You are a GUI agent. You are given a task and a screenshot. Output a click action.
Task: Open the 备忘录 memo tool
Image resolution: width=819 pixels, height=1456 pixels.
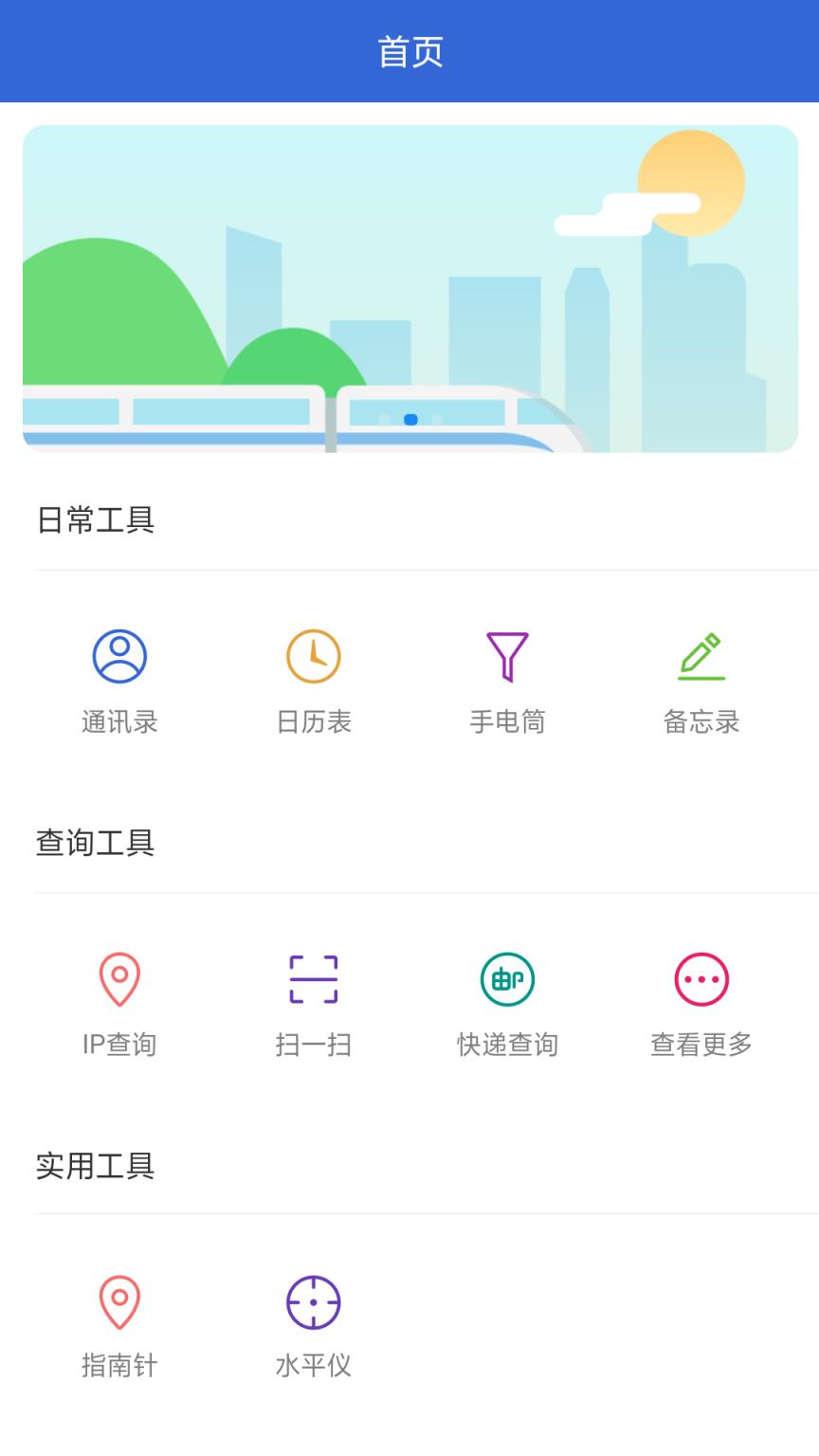click(x=701, y=678)
